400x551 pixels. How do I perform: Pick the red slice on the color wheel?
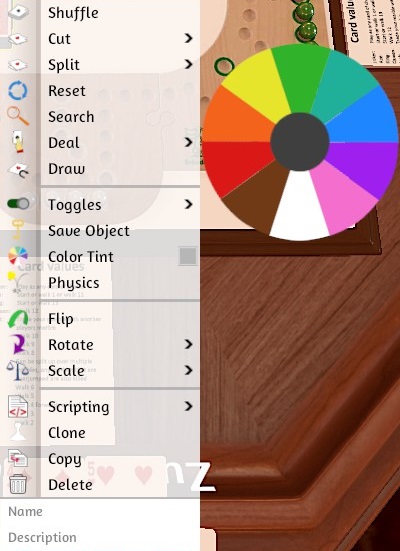237,164
